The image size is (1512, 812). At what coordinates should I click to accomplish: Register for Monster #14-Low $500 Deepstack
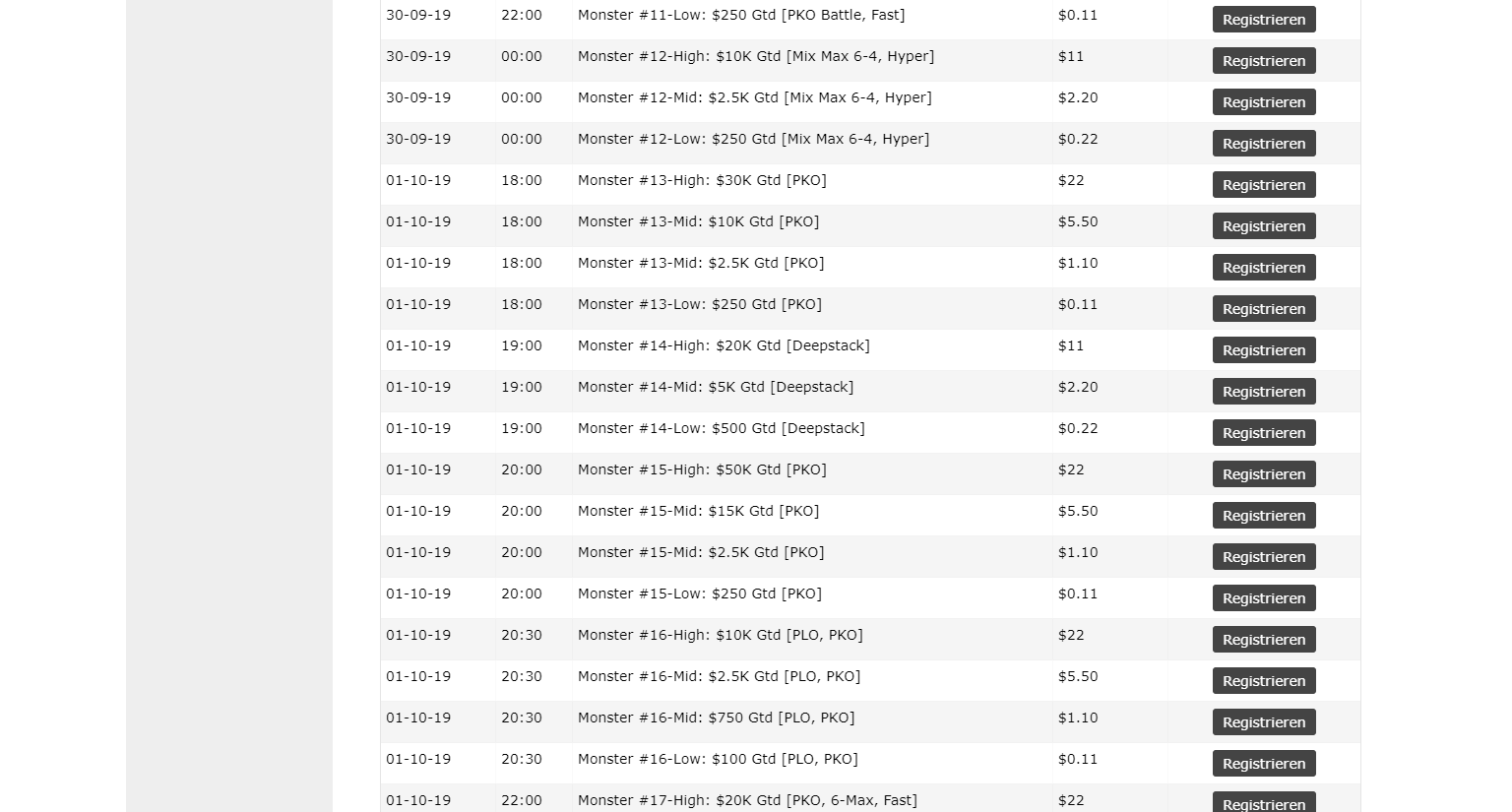click(x=1264, y=433)
